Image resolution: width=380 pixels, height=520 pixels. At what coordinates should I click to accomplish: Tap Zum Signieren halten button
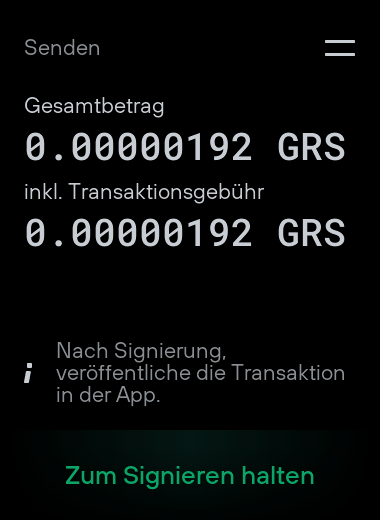coord(190,475)
